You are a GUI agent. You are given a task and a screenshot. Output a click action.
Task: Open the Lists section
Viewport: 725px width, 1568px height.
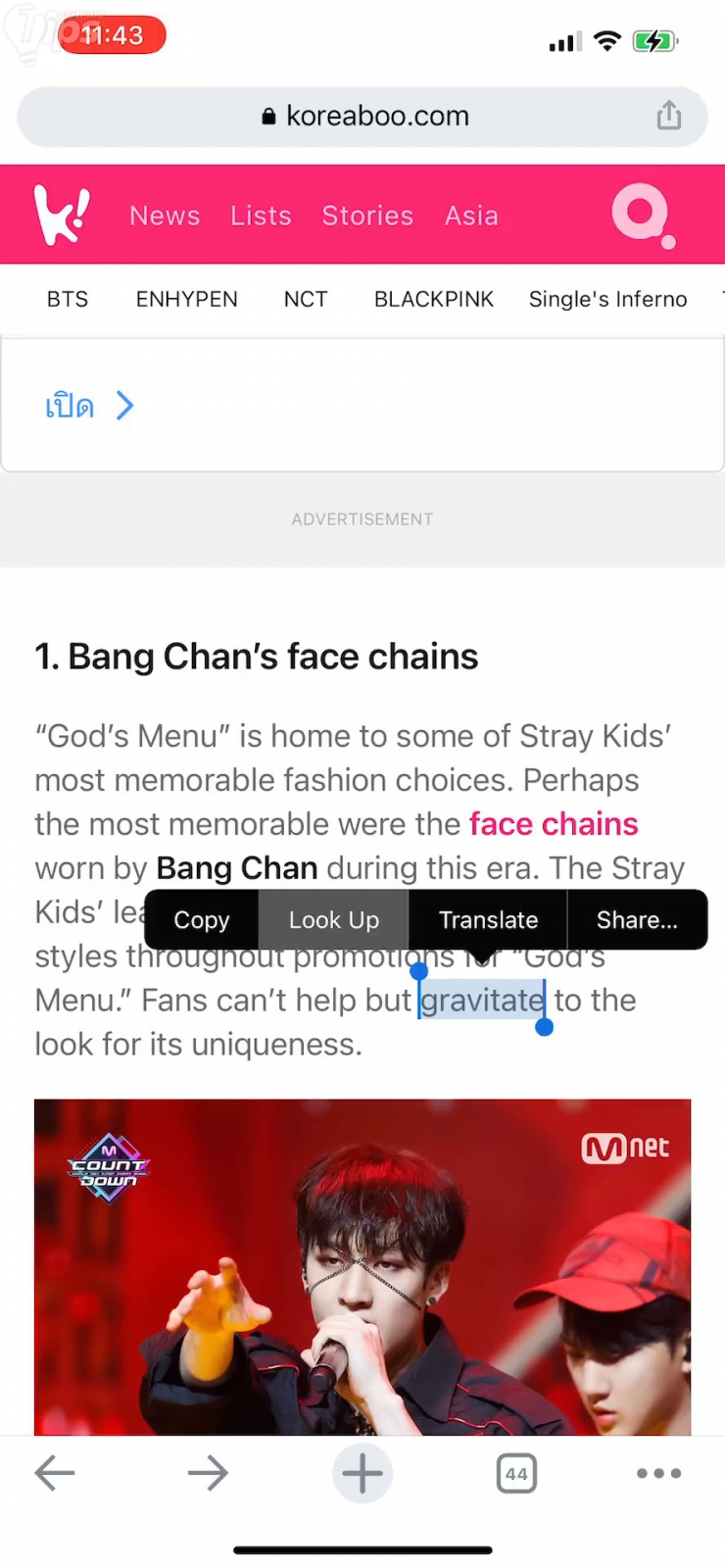(x=261, y=216)
